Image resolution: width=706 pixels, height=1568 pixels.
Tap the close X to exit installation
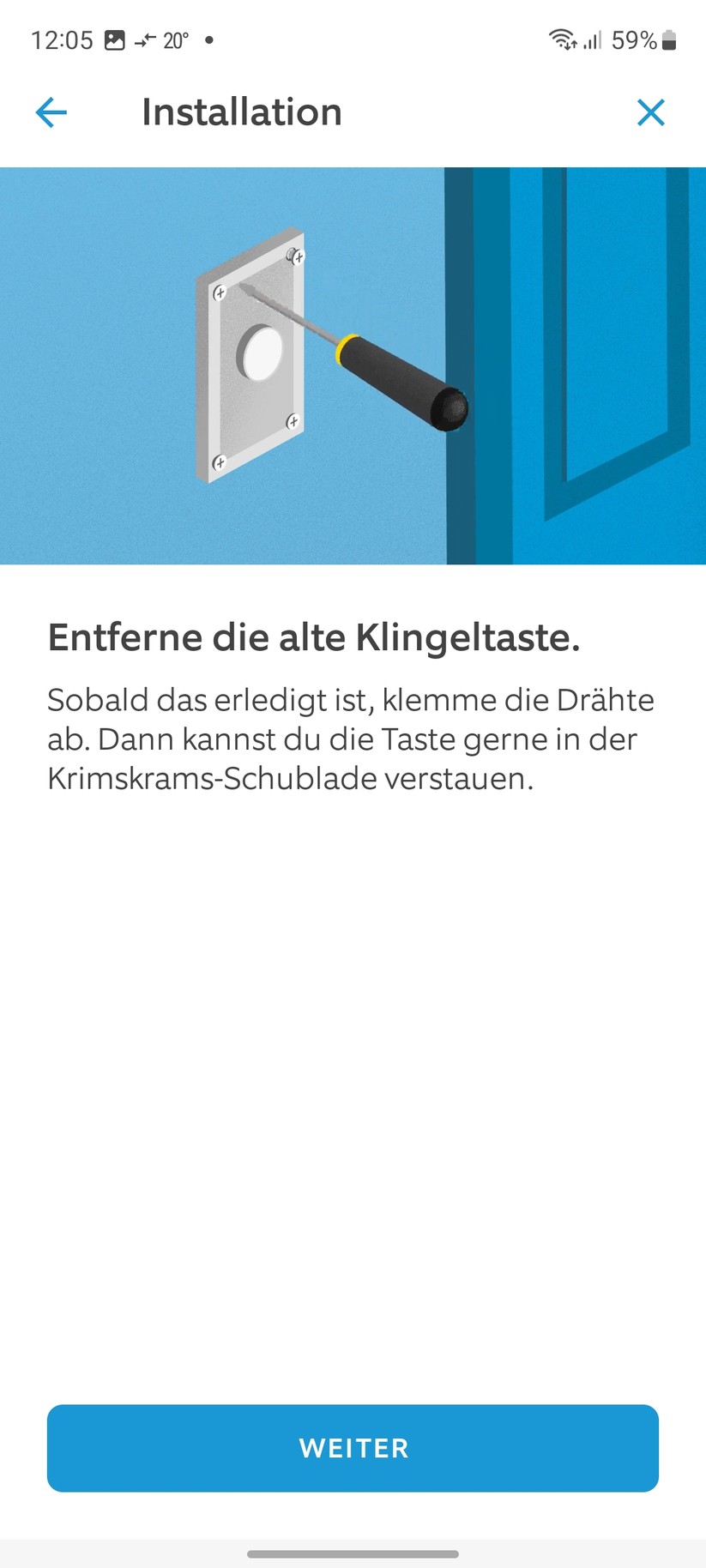[x=651, y=112]
